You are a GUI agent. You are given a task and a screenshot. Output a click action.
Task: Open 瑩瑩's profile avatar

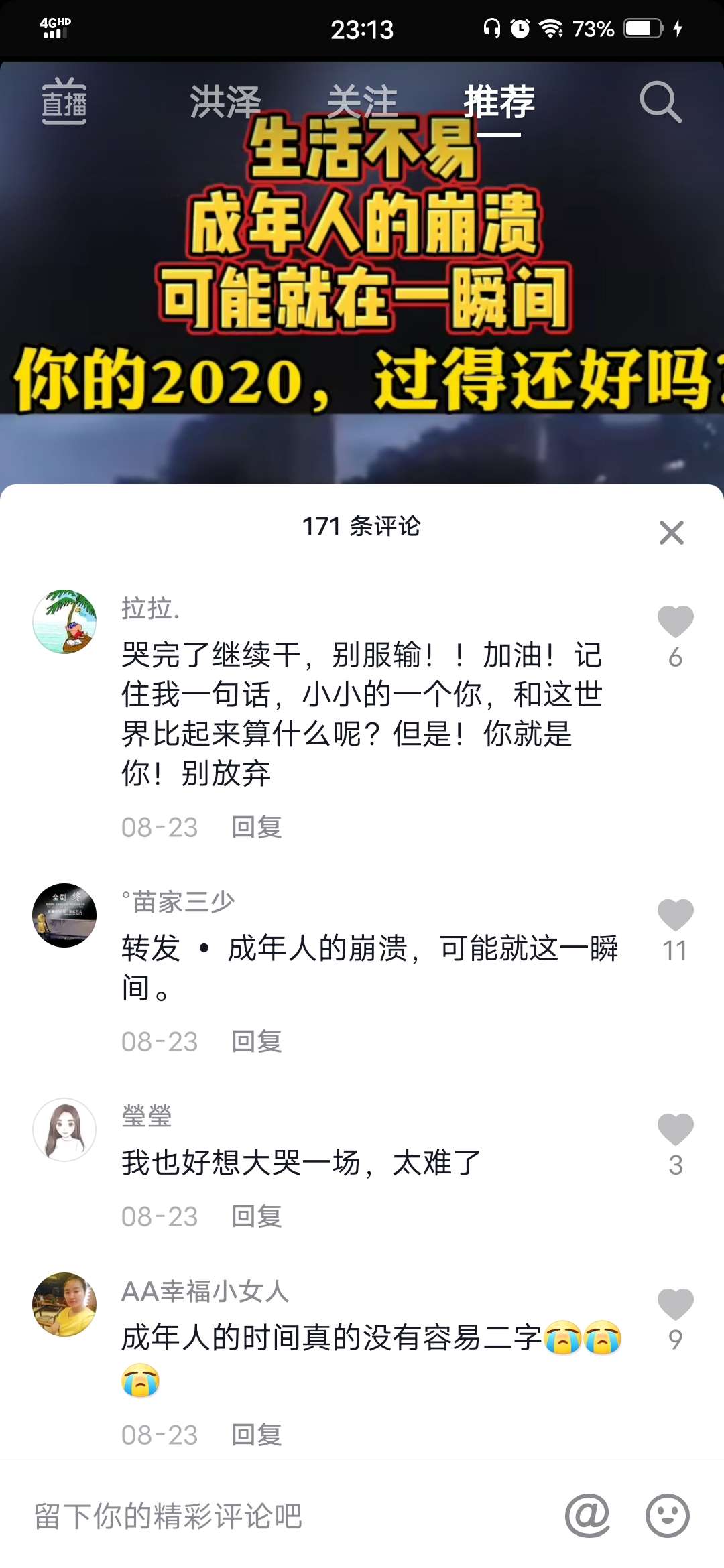pos(64,1130)
